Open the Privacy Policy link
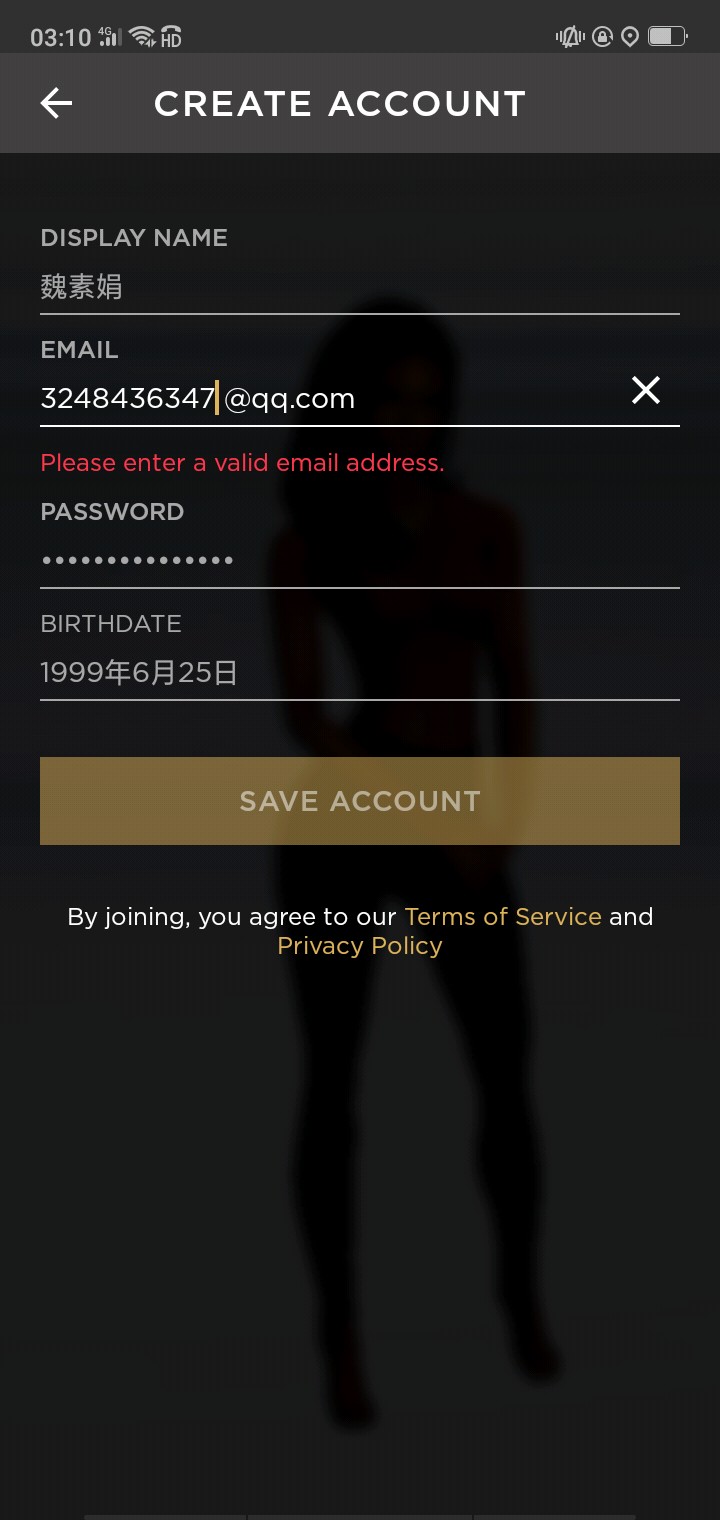 coord(359,946)
